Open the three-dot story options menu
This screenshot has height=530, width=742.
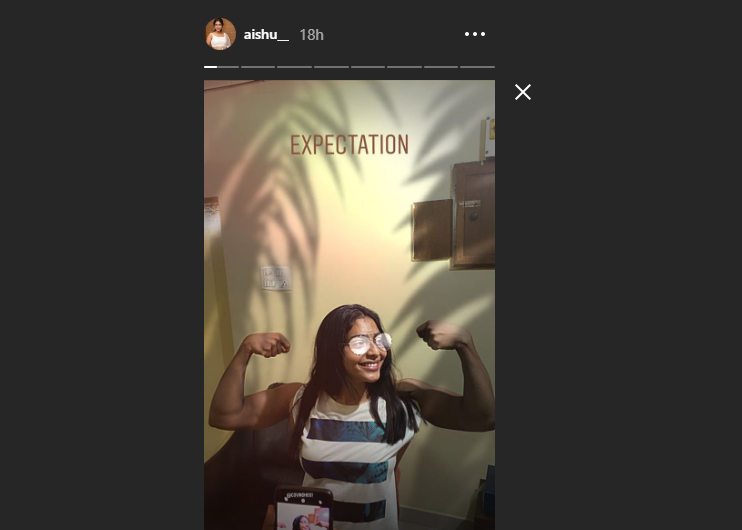(475, 34)
